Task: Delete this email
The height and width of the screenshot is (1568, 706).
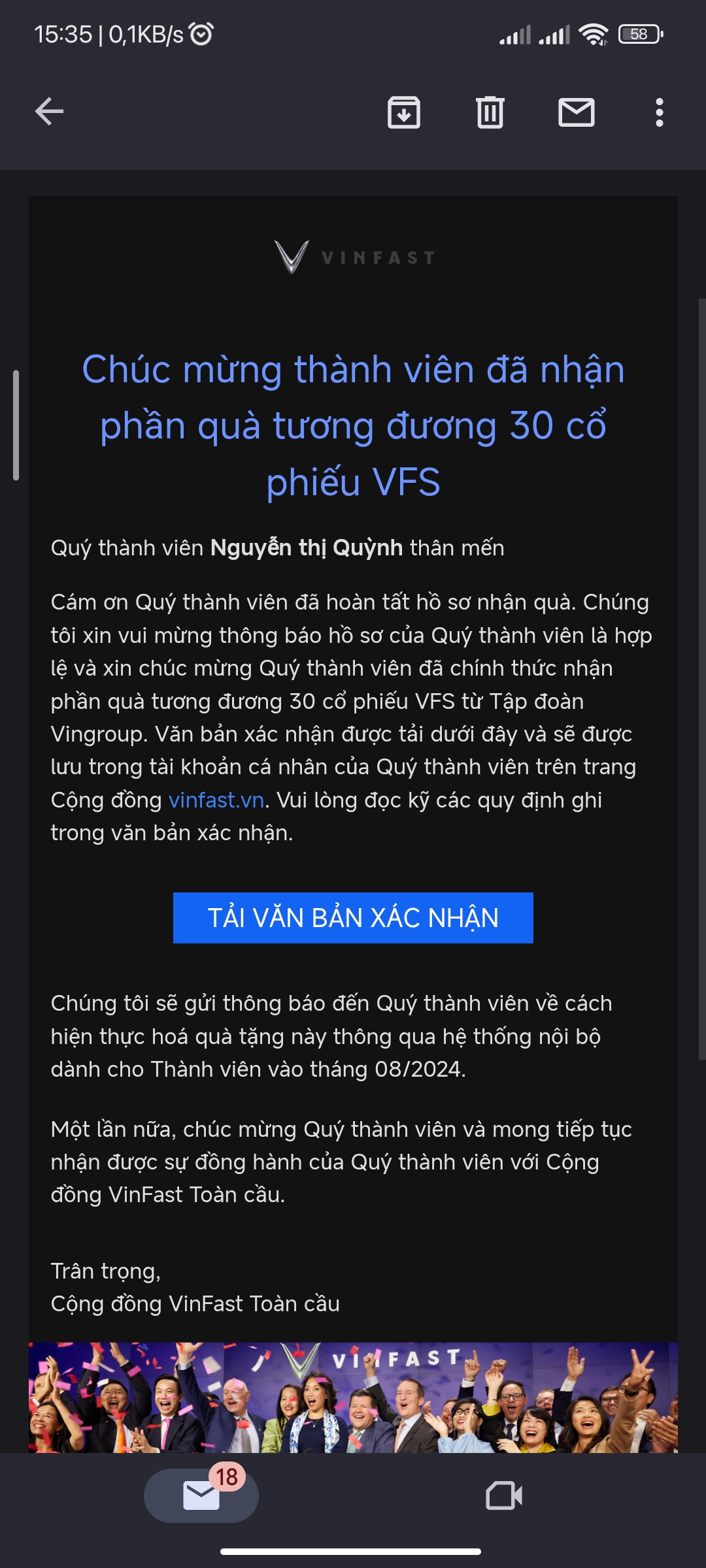Action: [x=490, y=112]
